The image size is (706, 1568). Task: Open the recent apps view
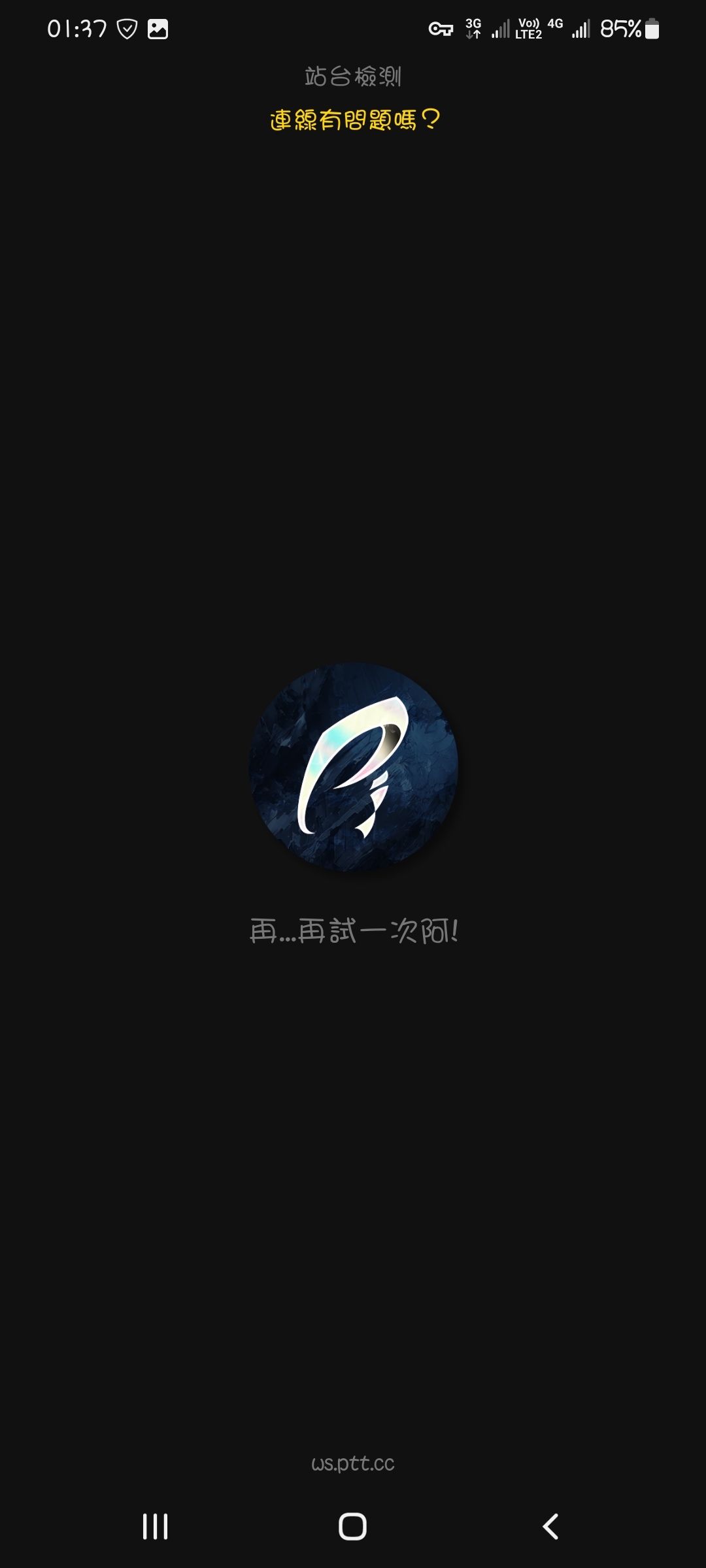155,1527
